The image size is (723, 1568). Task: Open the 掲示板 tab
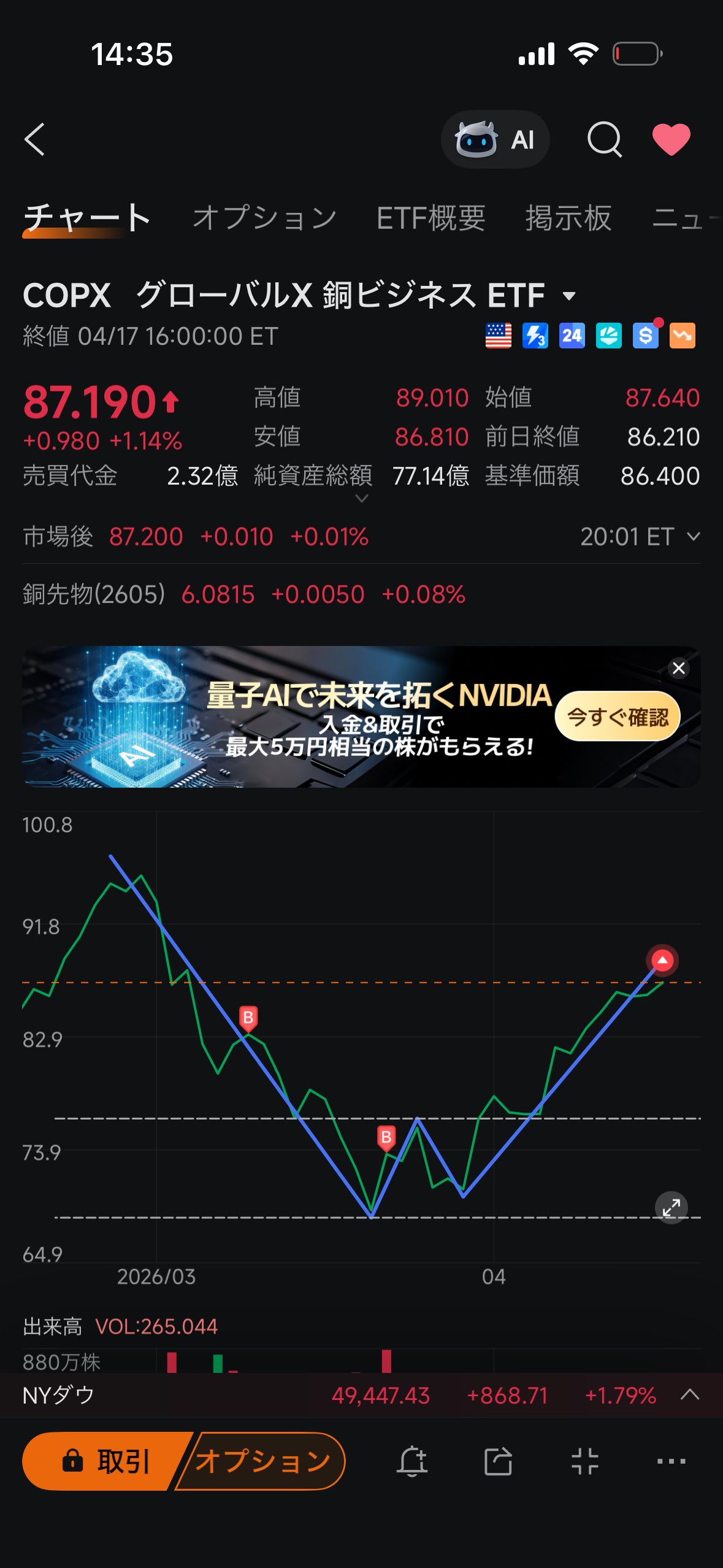[568, 218]
